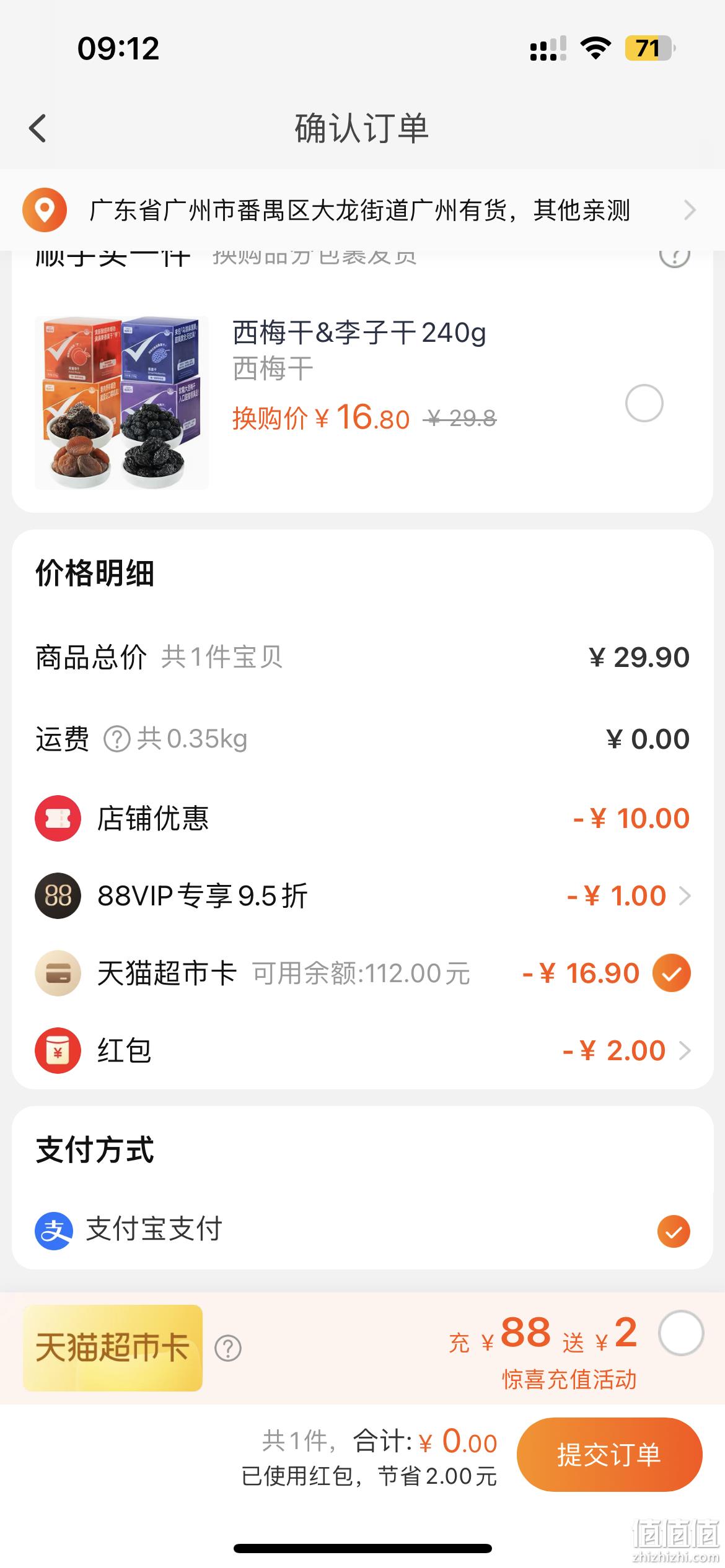Tap the help icon beside 天猫超市卡 banner
The image size is (725, 1568).
click(x=228, y=1348)
